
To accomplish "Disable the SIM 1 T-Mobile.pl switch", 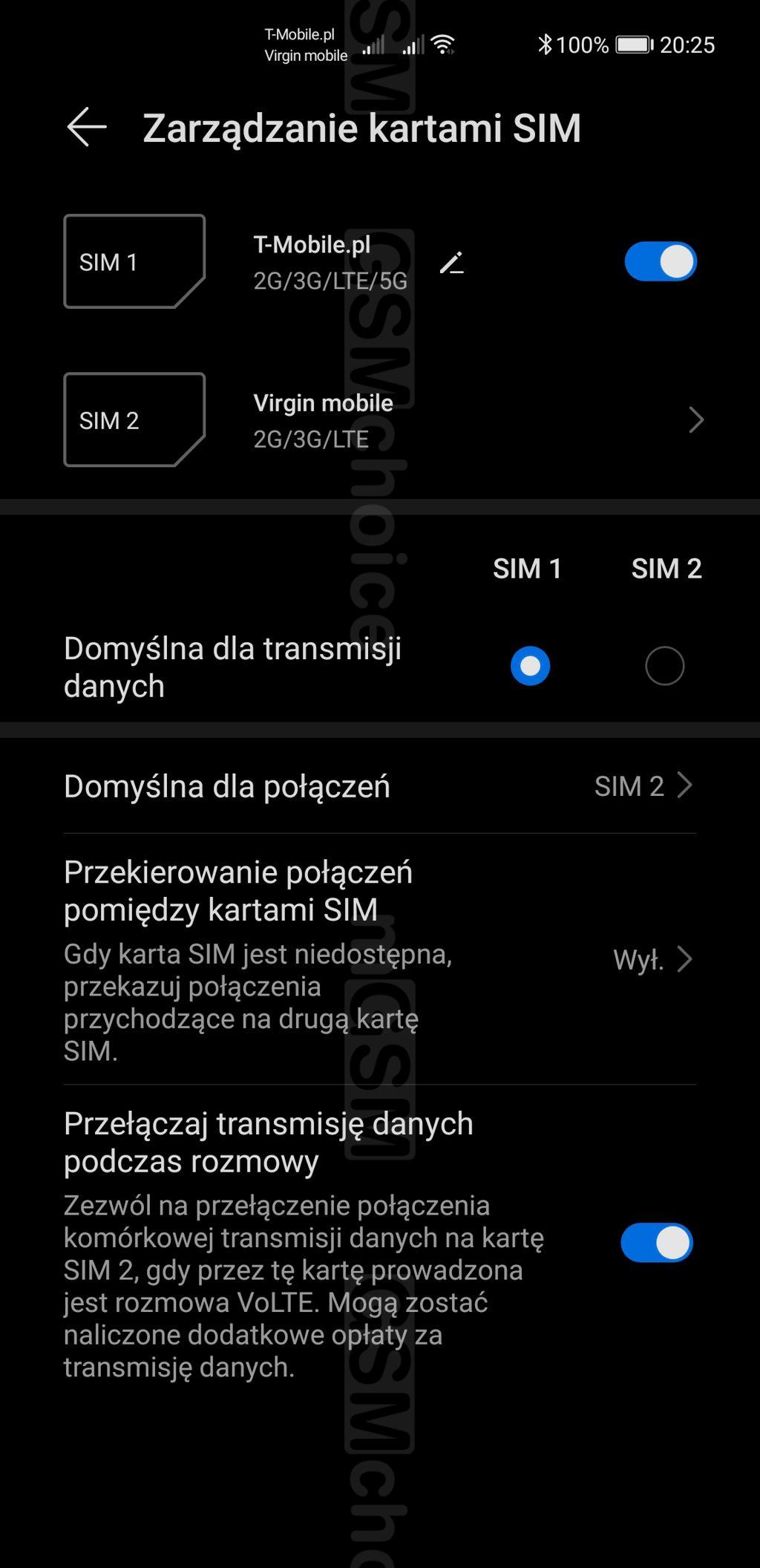I will point(660,262).
